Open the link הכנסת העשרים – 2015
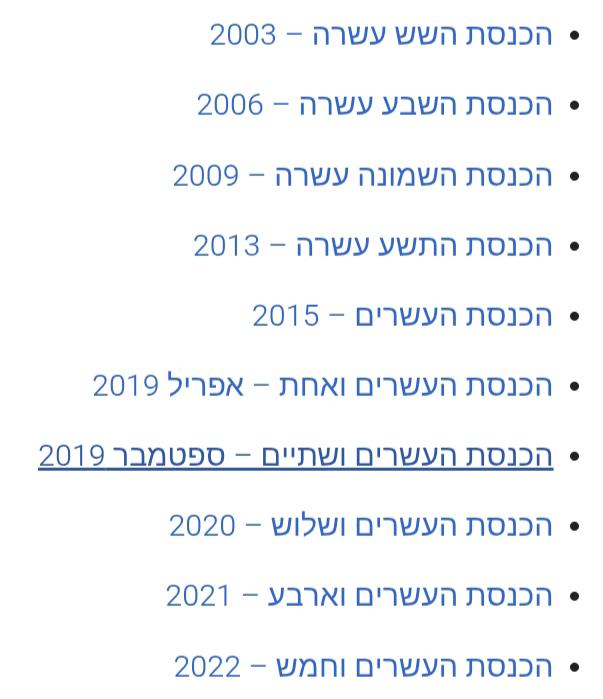Screen dimensions: 603x699 [402, 316]
